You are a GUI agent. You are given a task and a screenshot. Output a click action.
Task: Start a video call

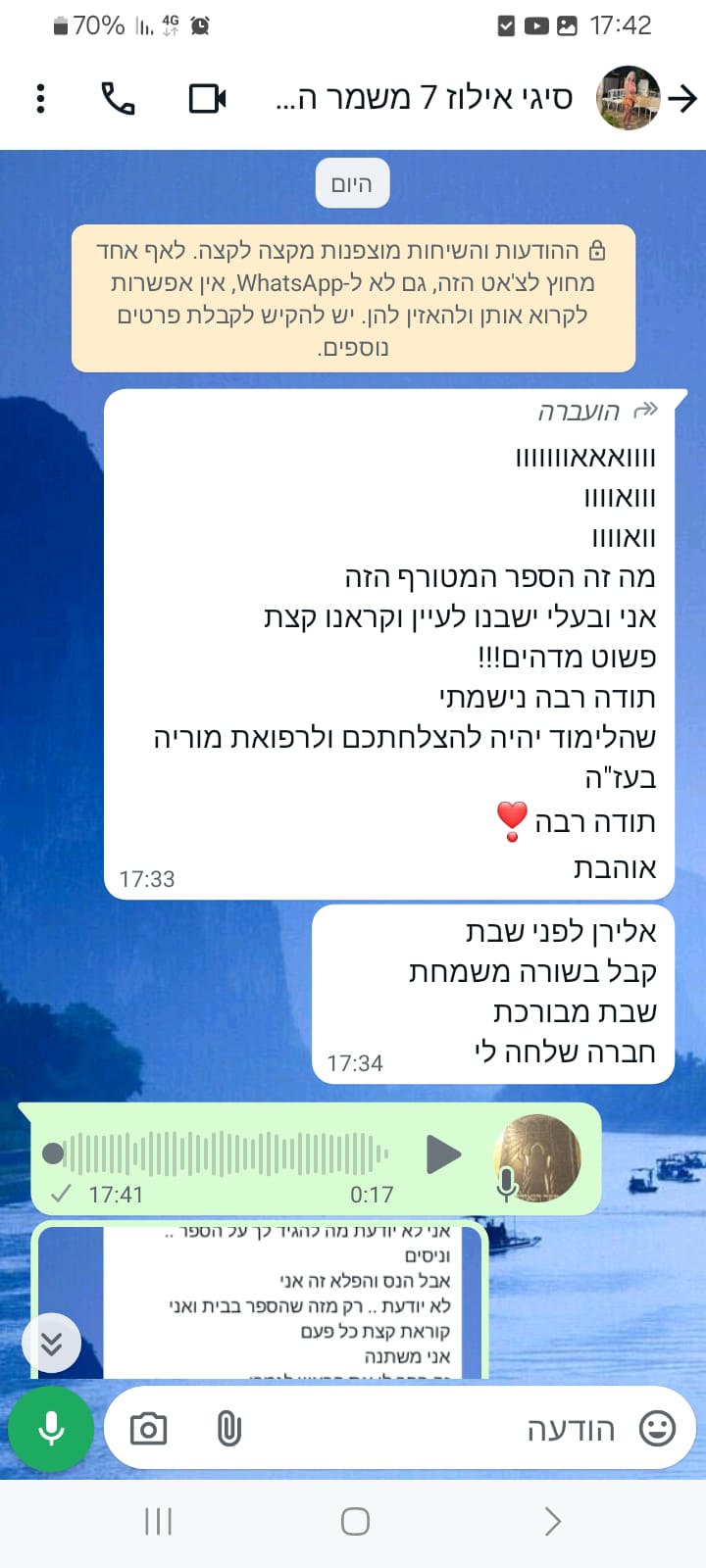click(x=207, y=98)
